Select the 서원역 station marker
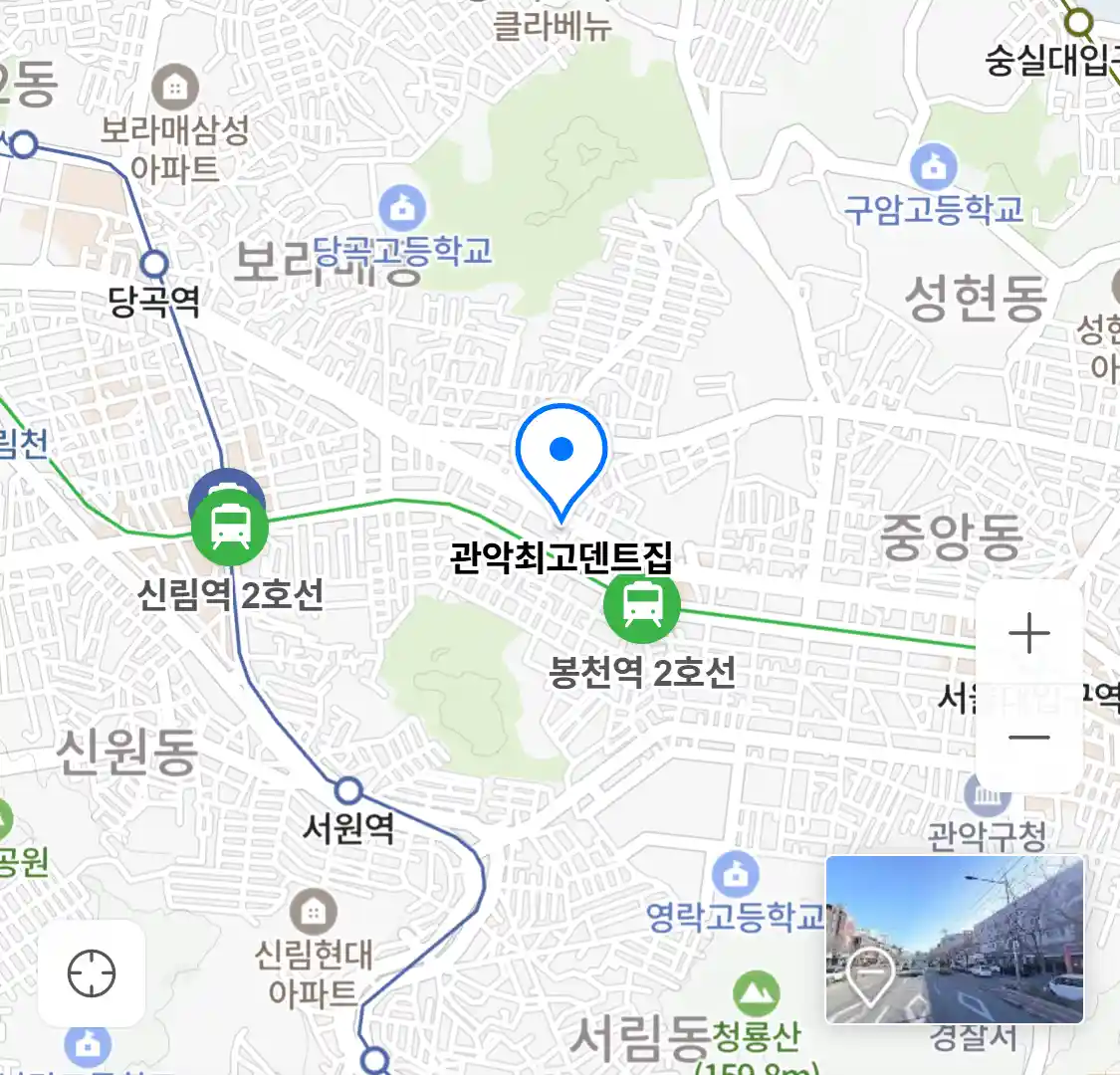1120x1075 pixels. point(347,790)
